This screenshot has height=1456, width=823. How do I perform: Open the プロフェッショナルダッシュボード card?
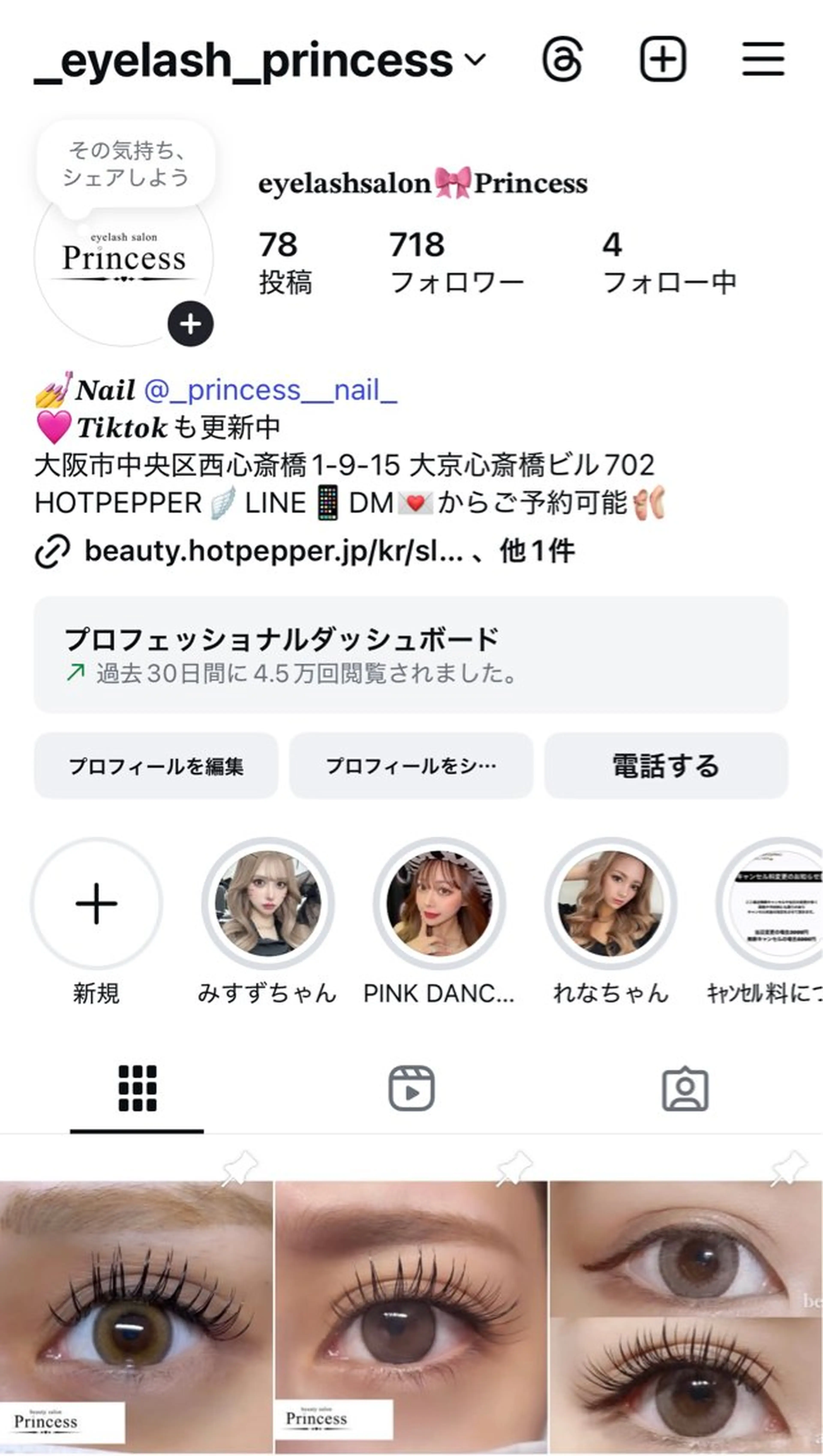(411, 655)
